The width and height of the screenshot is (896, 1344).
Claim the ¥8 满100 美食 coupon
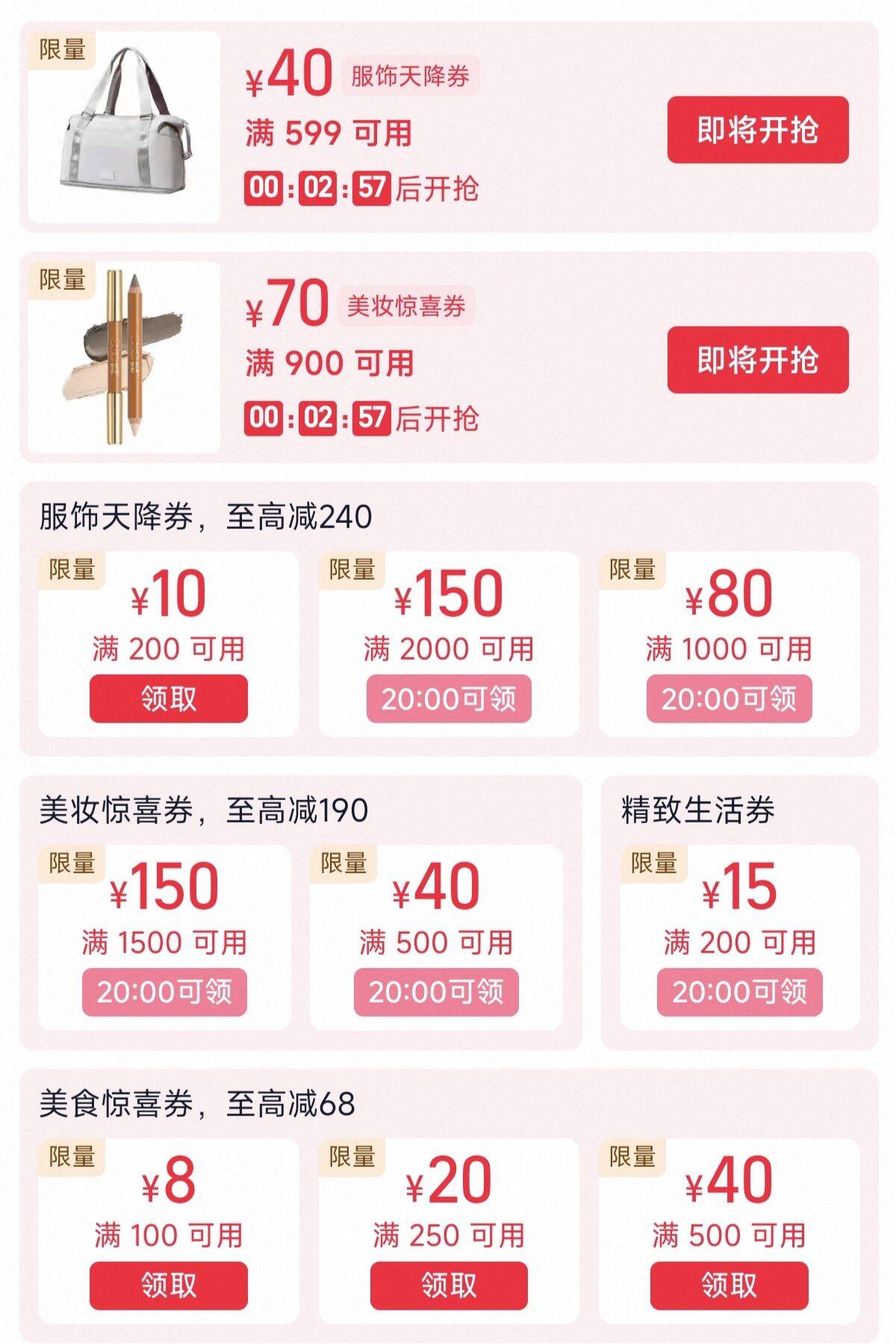pyautogui.click(x=168, y=1286)
